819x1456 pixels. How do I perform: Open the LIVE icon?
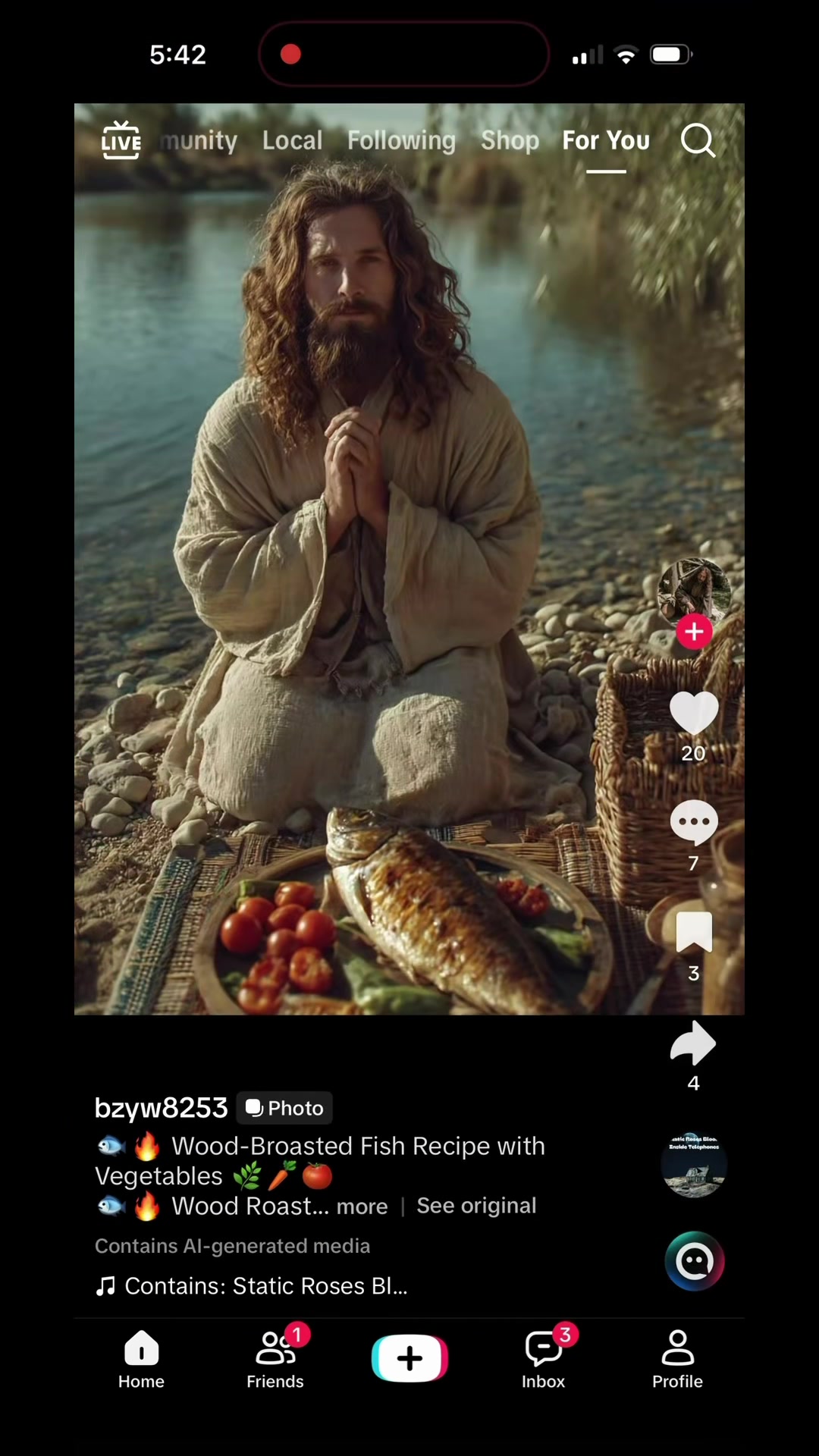point(121,140)
